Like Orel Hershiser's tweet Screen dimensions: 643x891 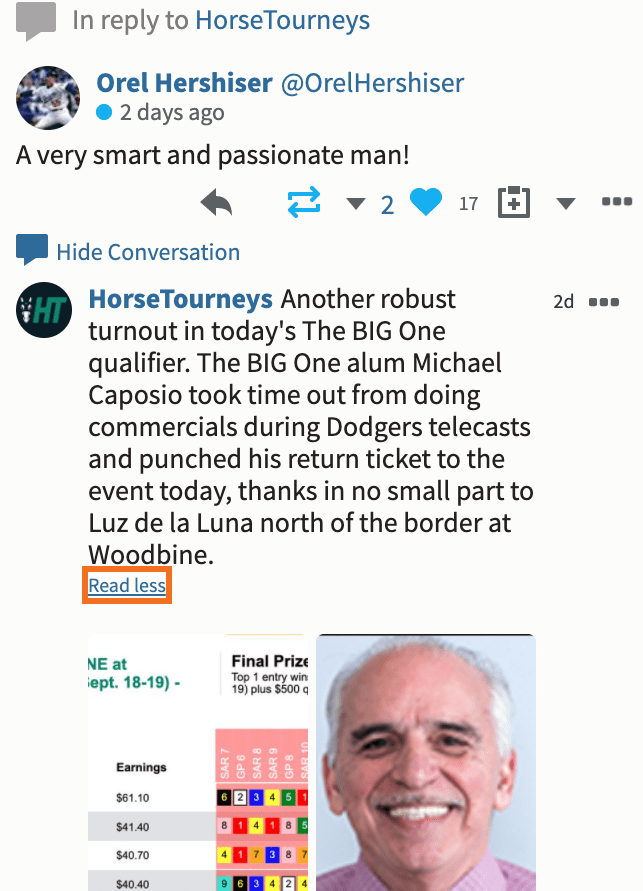click(x=426, y=204)
